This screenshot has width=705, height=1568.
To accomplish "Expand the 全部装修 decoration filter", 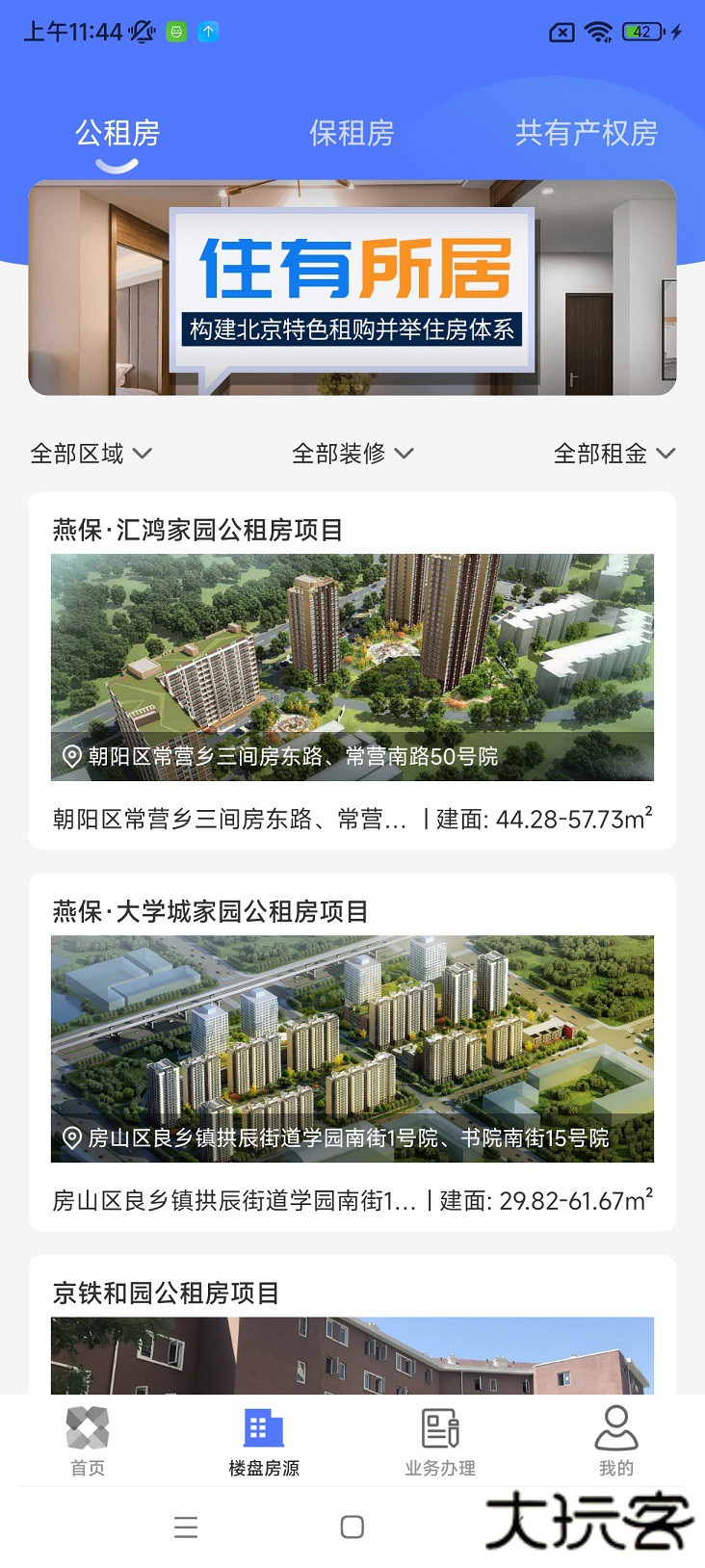I will tap(351, 453).
